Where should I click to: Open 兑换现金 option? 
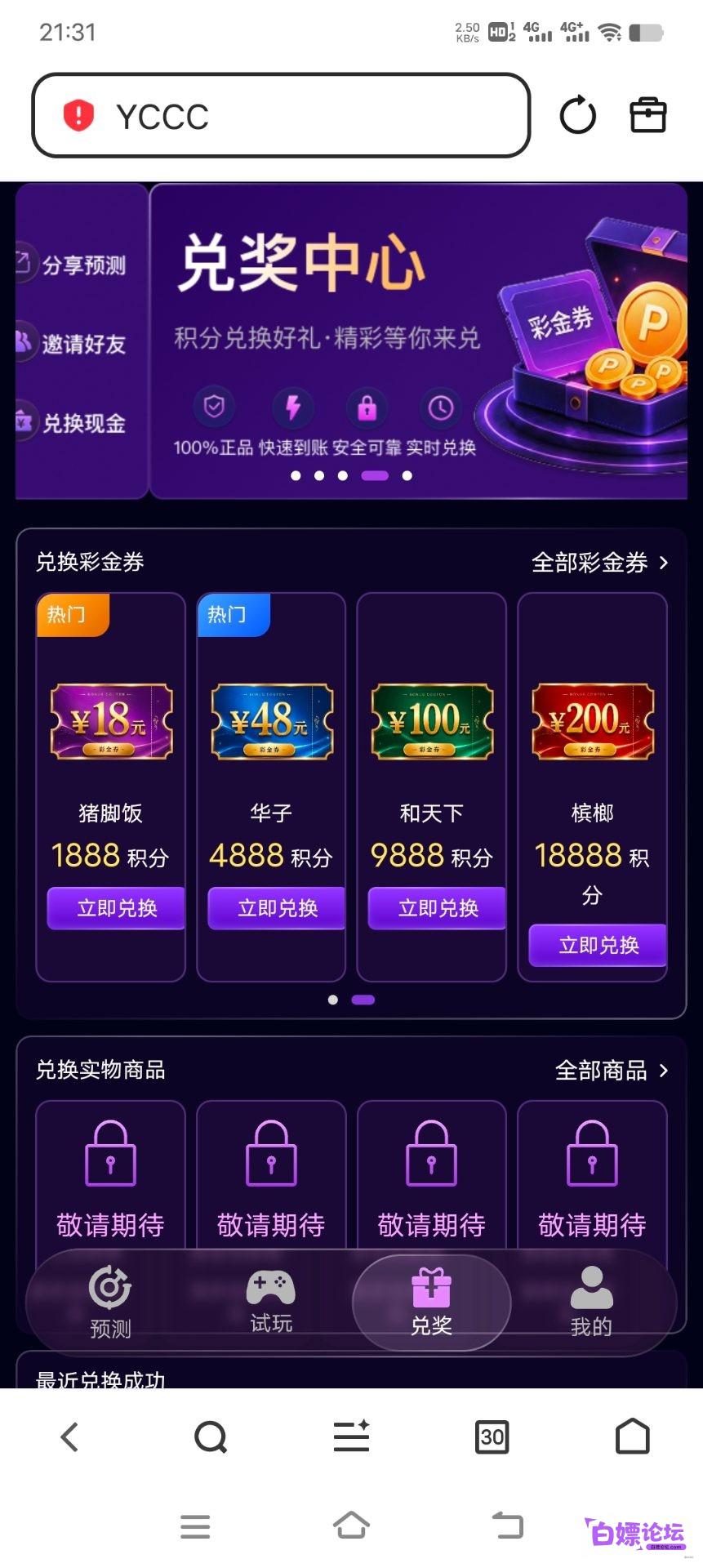pyautogui.click(x=81, y=423)
